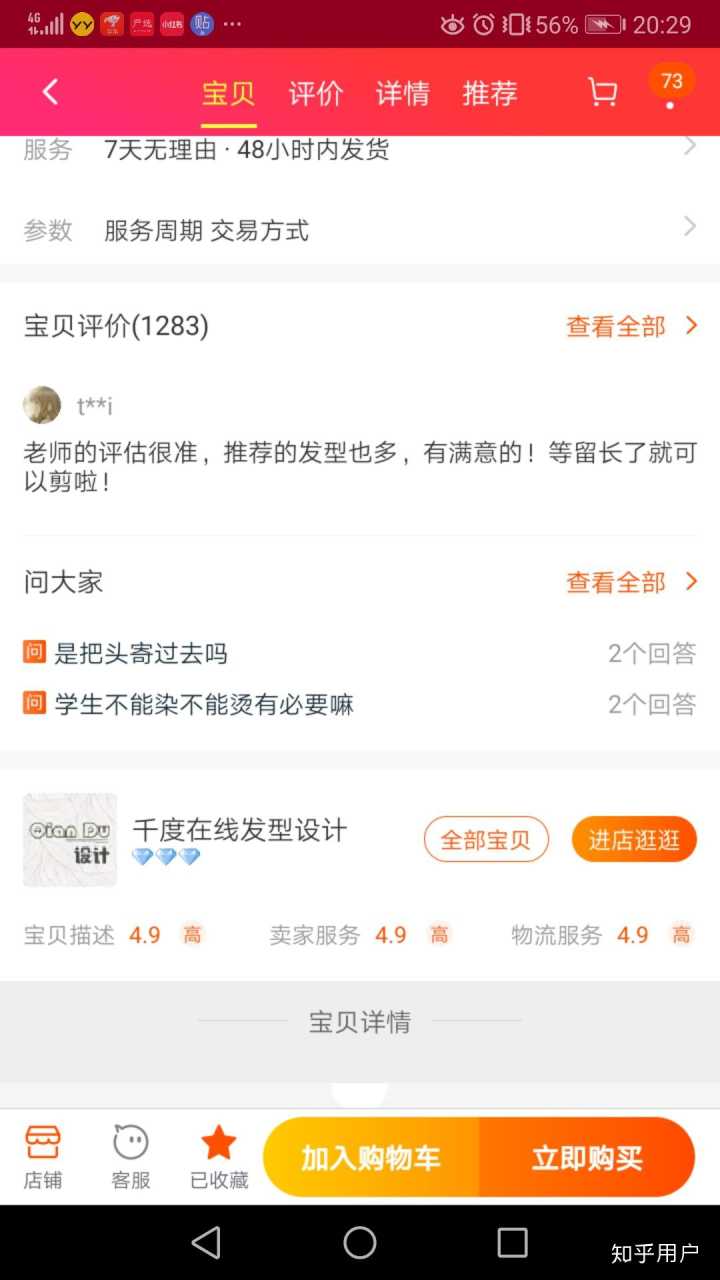Tap 立即购买 to buy now
720x1280 pixels.
[587, 1158]
